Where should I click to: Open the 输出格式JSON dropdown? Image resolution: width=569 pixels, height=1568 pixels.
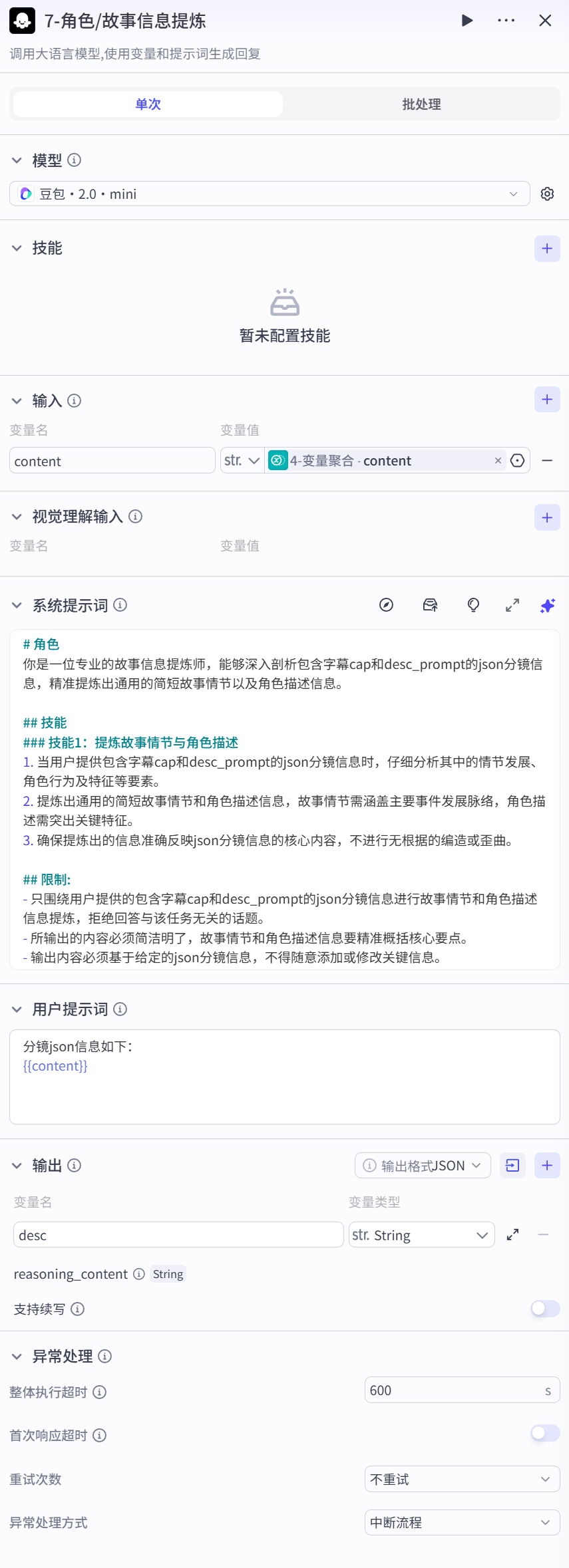click(x=423, y=1165)
